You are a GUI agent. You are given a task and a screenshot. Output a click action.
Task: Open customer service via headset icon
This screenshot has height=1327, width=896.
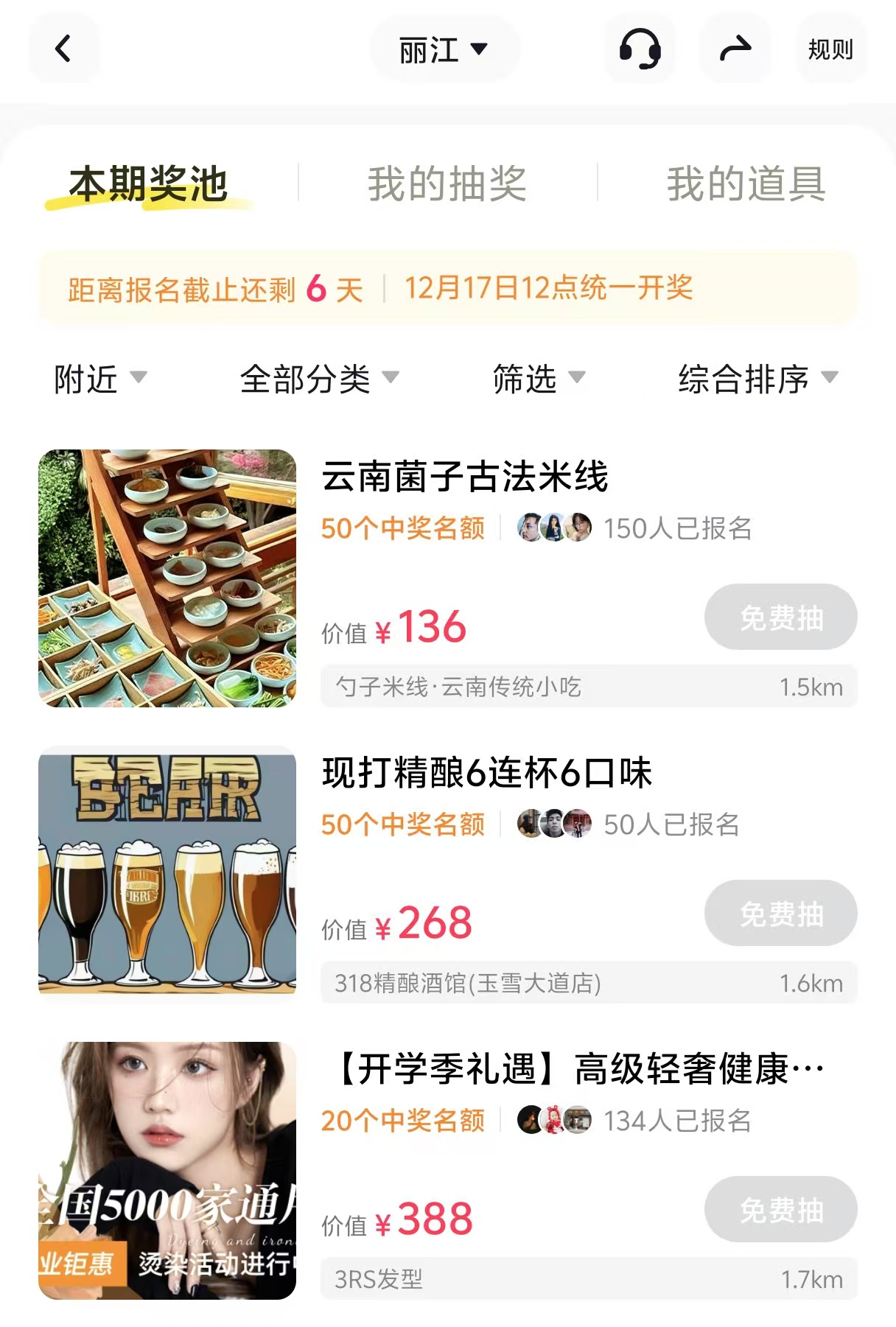tap(640, 49)
